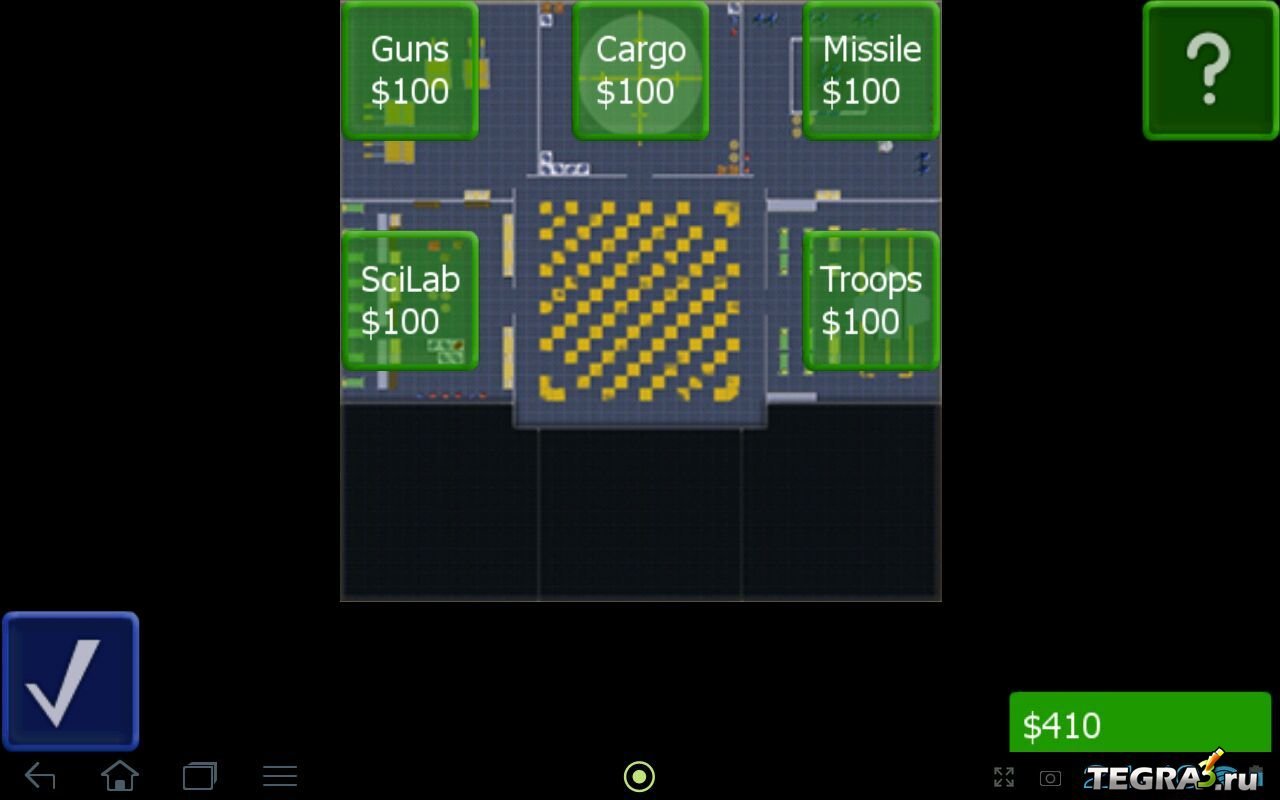Confirm with the blue checkmark button
This screenshot has width=1280, height=800.
[x=70, y=681]
